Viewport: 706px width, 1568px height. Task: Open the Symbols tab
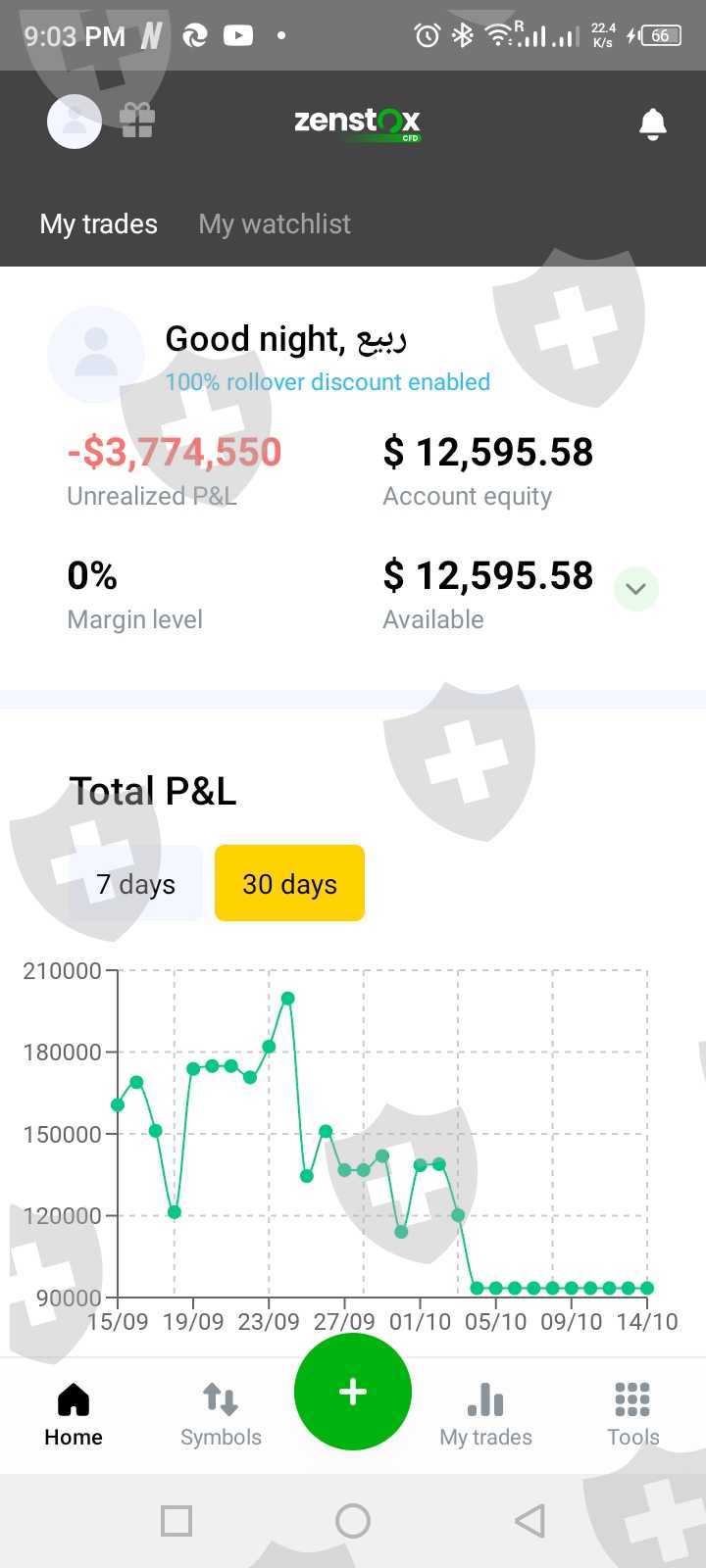pyautogui.click(x=221, y=1415)
